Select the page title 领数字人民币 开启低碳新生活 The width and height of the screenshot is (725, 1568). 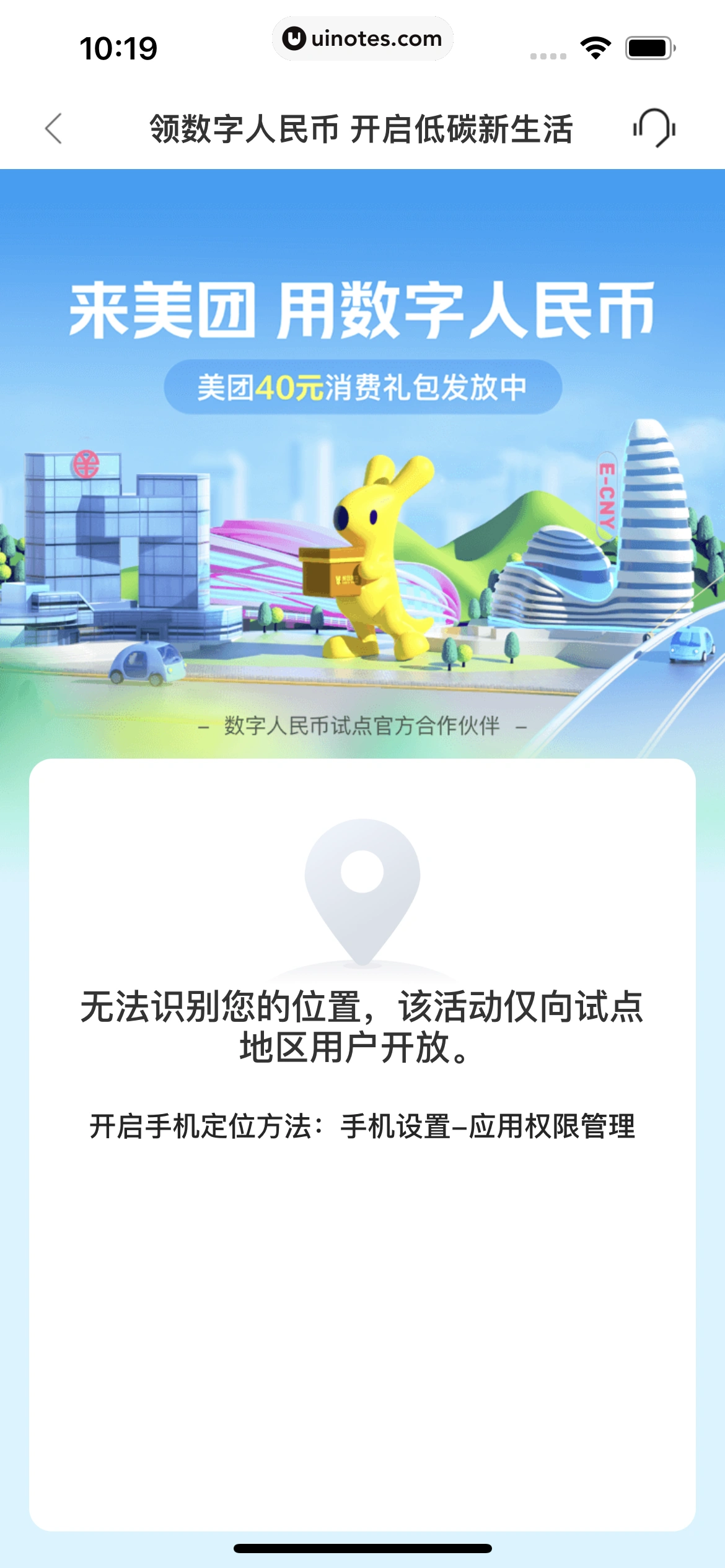[362, 127]
